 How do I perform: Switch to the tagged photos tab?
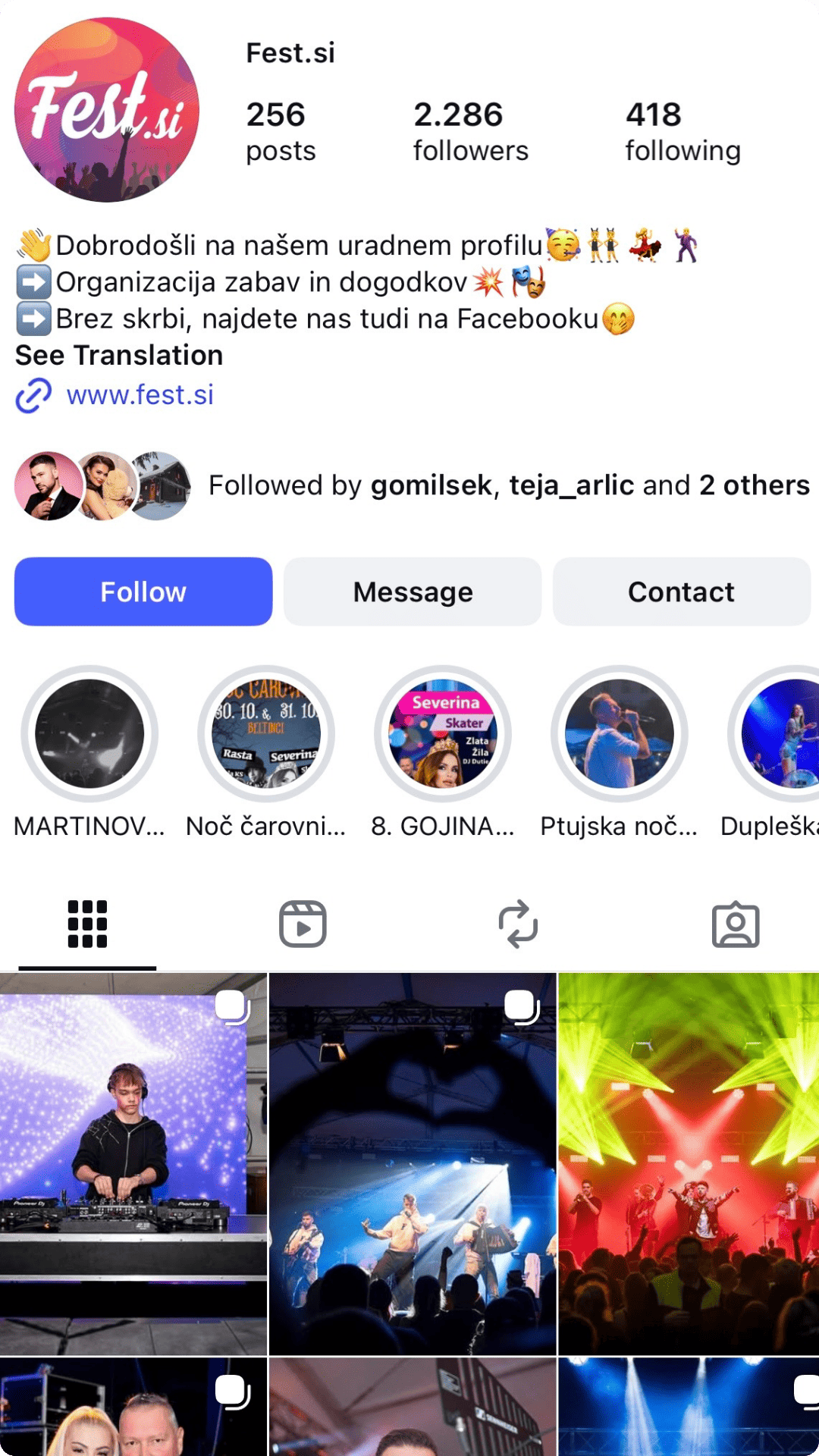(735, 924)
